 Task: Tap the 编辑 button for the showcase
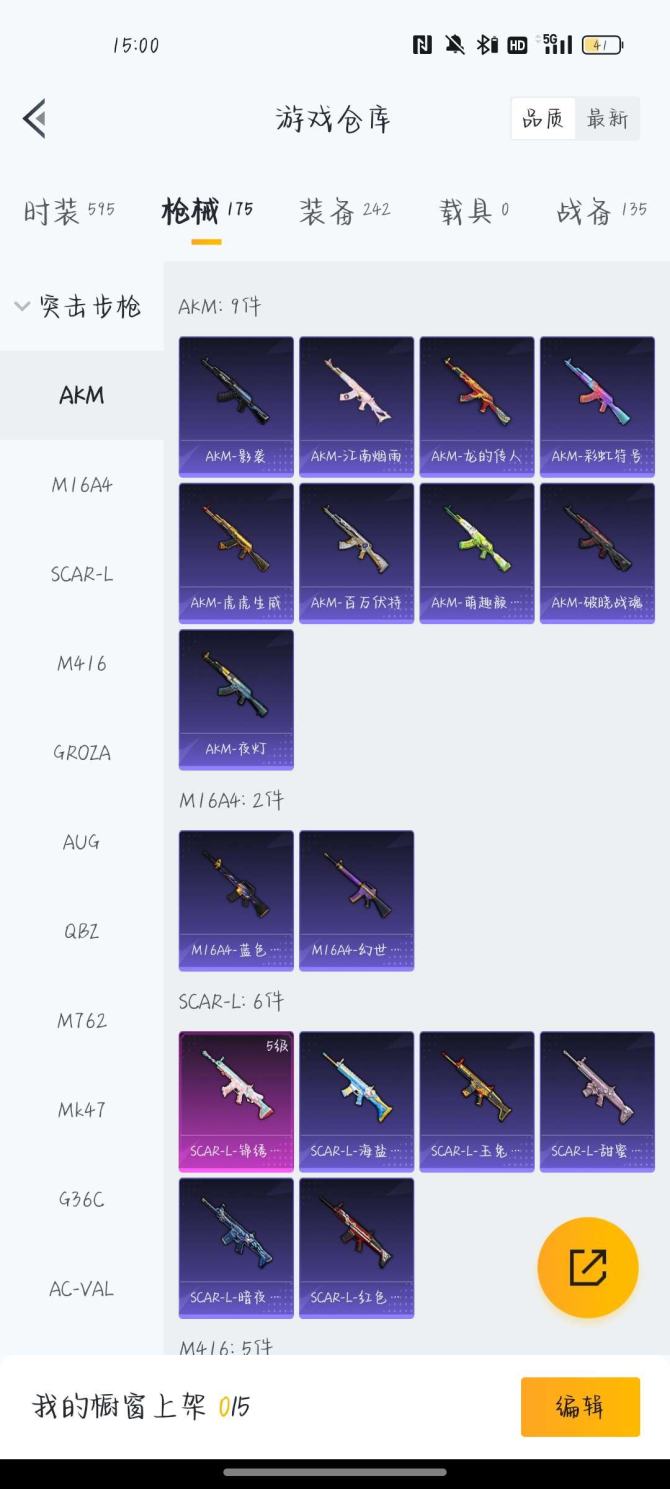point(579,1407)
